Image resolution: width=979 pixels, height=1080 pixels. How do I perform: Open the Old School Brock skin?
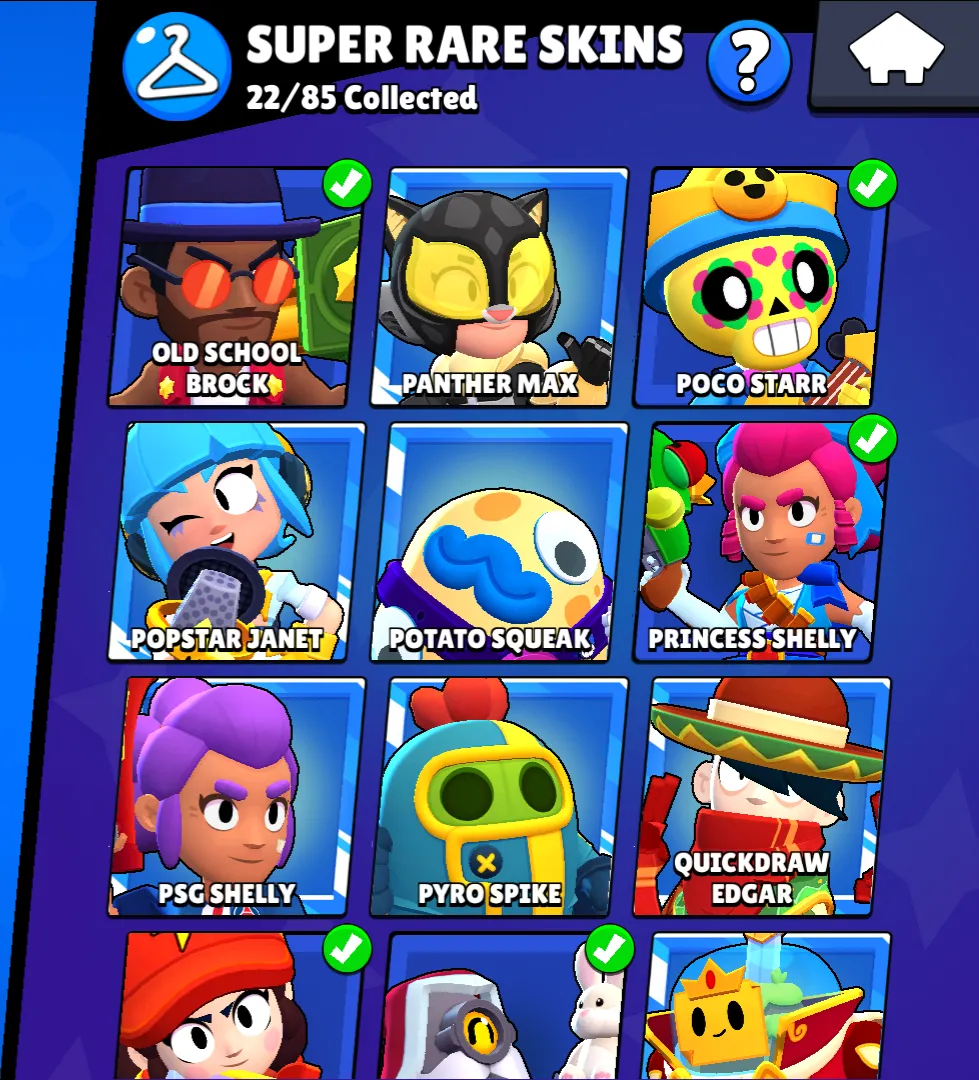233,287
